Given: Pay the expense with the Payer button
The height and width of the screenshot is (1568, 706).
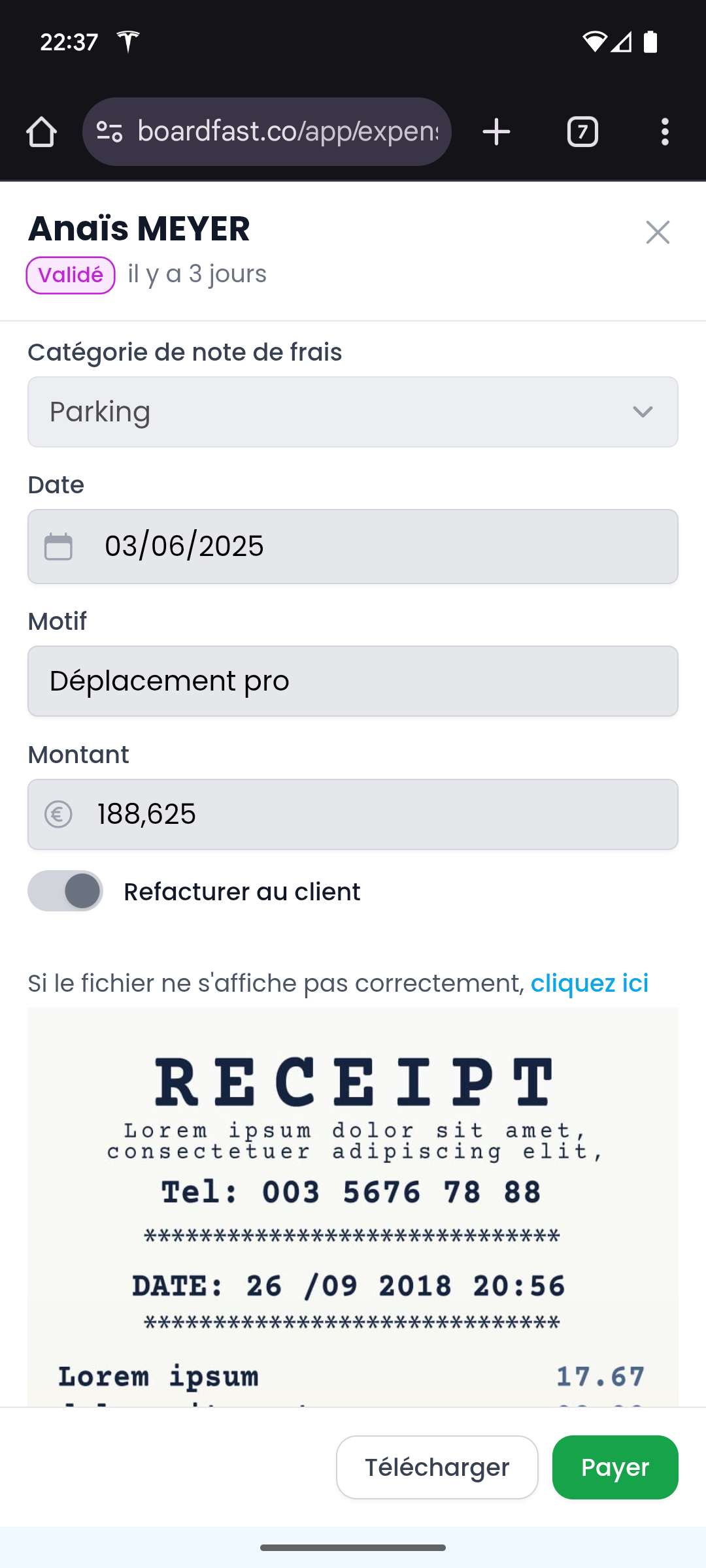Looking at the screenshot, I should [x=614, y=1467].
